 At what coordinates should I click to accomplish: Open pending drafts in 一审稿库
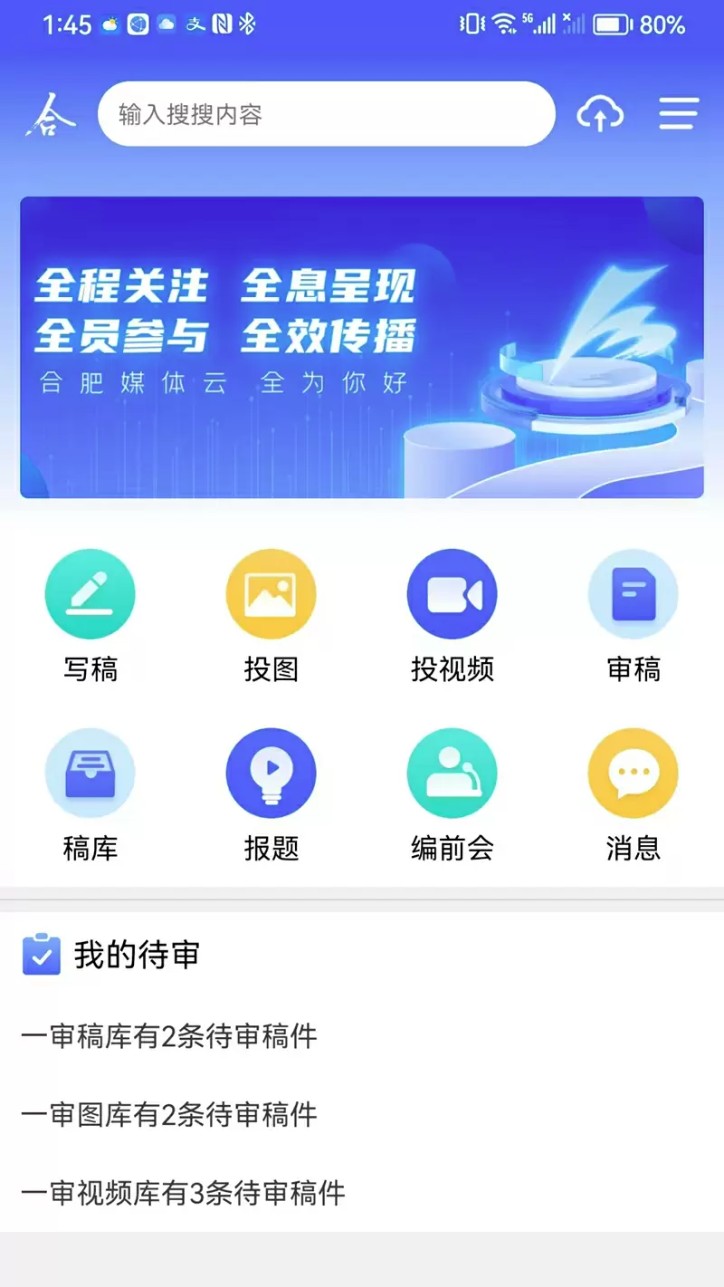point(167,1037)
